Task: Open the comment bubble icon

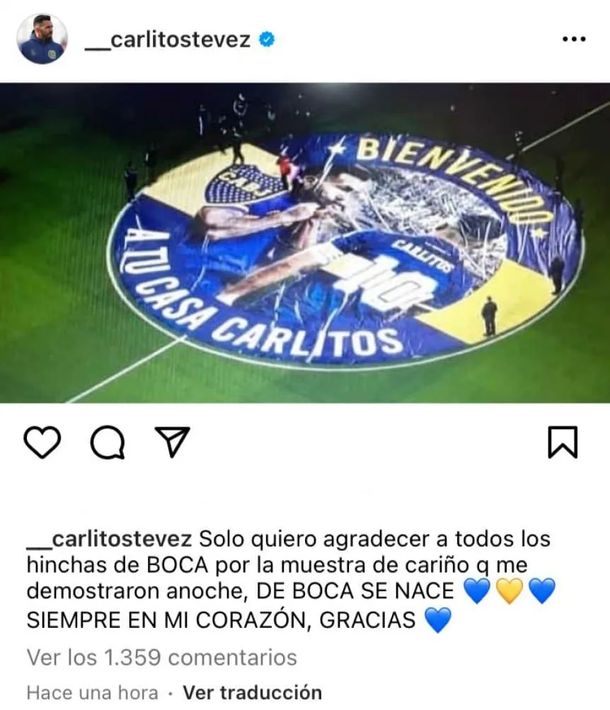Action: (108, 443)
